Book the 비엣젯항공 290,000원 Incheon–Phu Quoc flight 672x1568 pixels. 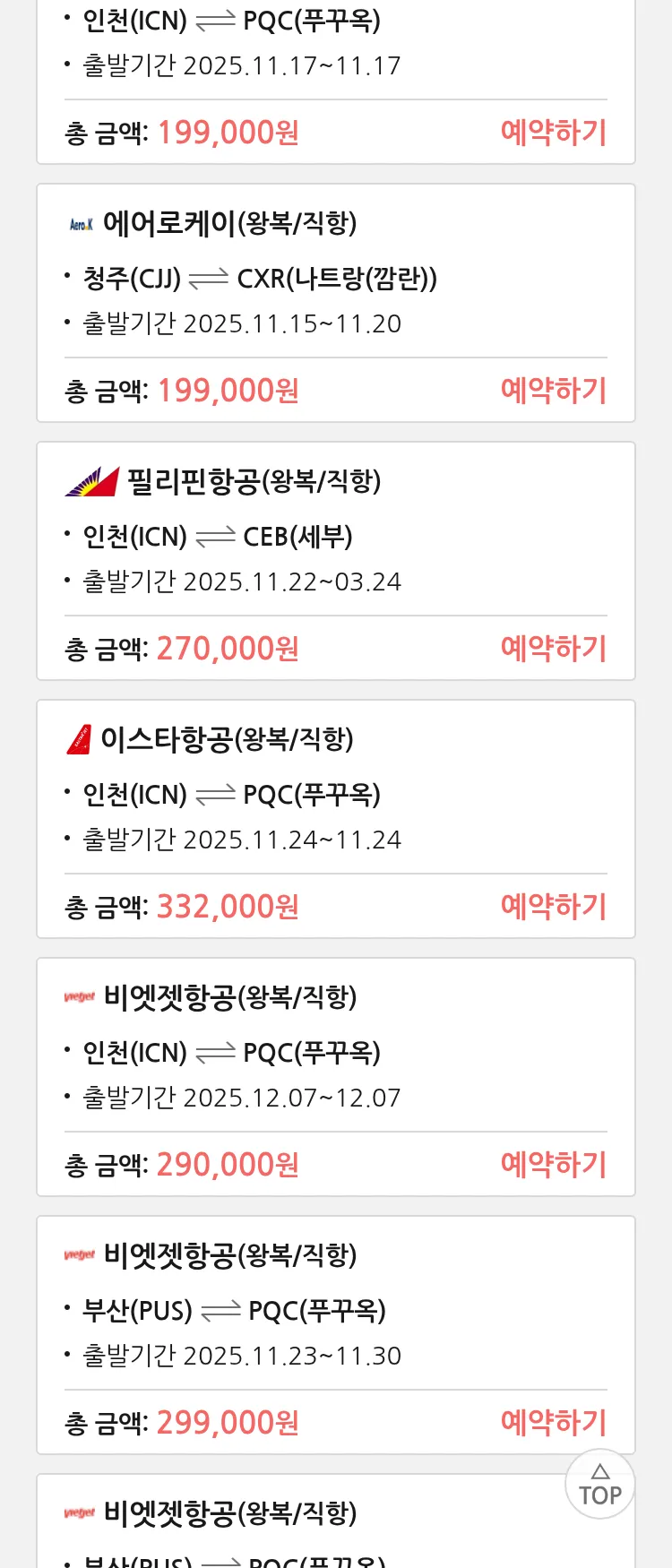(x=553, y=1165)
